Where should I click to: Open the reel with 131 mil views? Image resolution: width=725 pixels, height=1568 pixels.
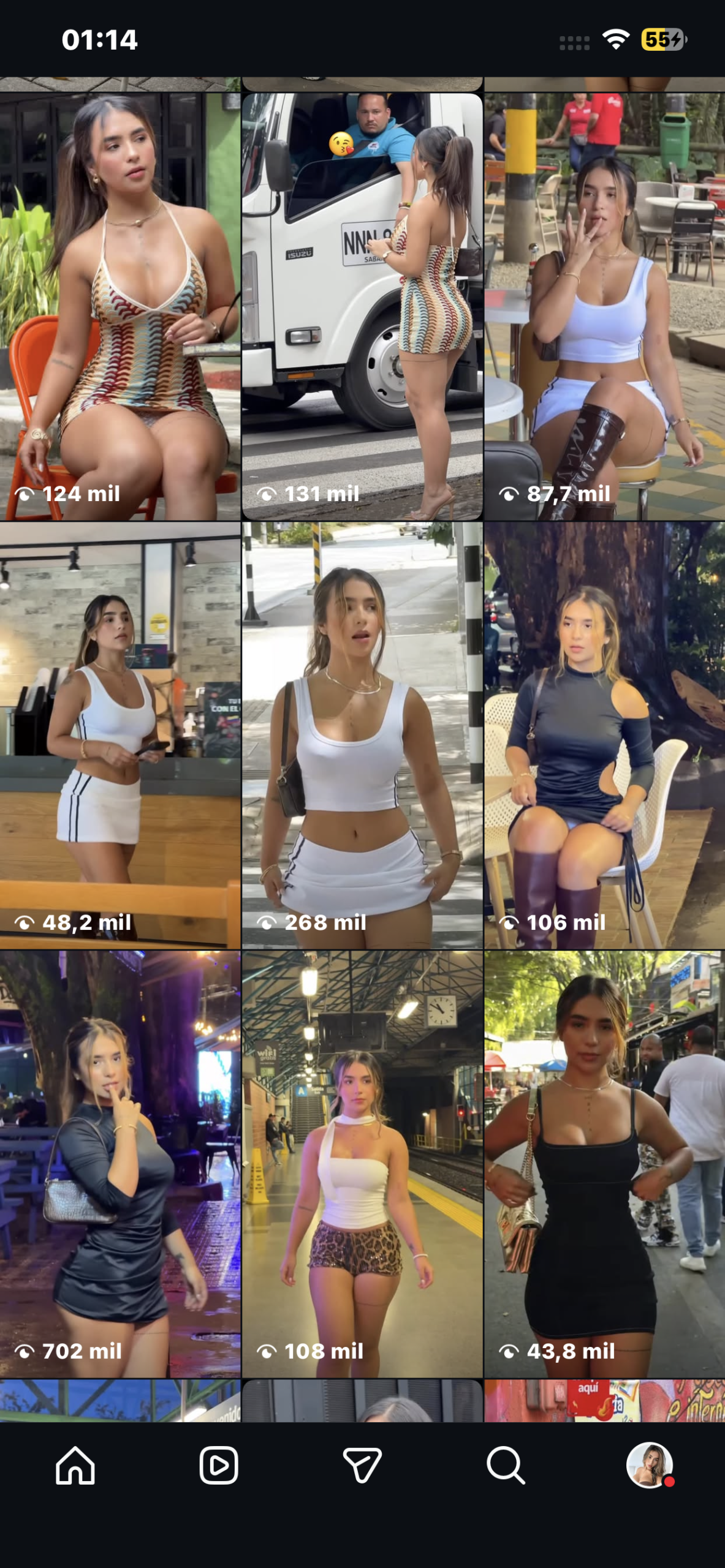[362, 306]
